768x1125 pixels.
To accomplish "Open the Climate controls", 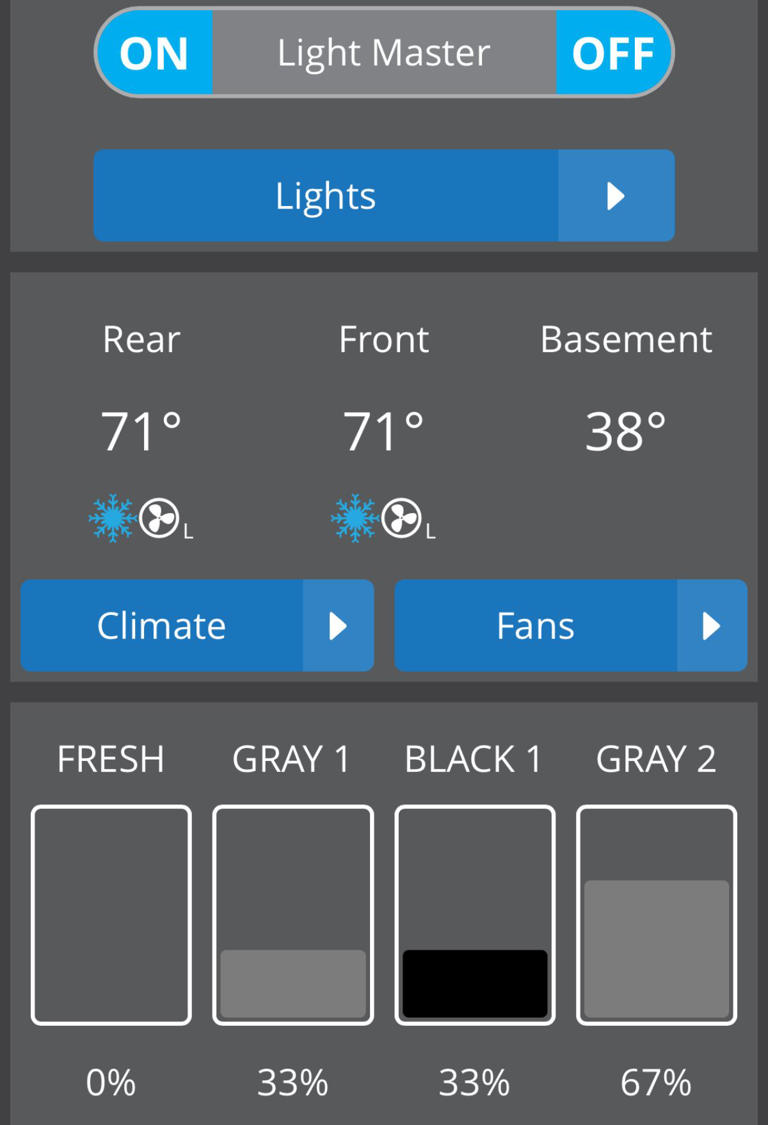I will click(197, 626).
